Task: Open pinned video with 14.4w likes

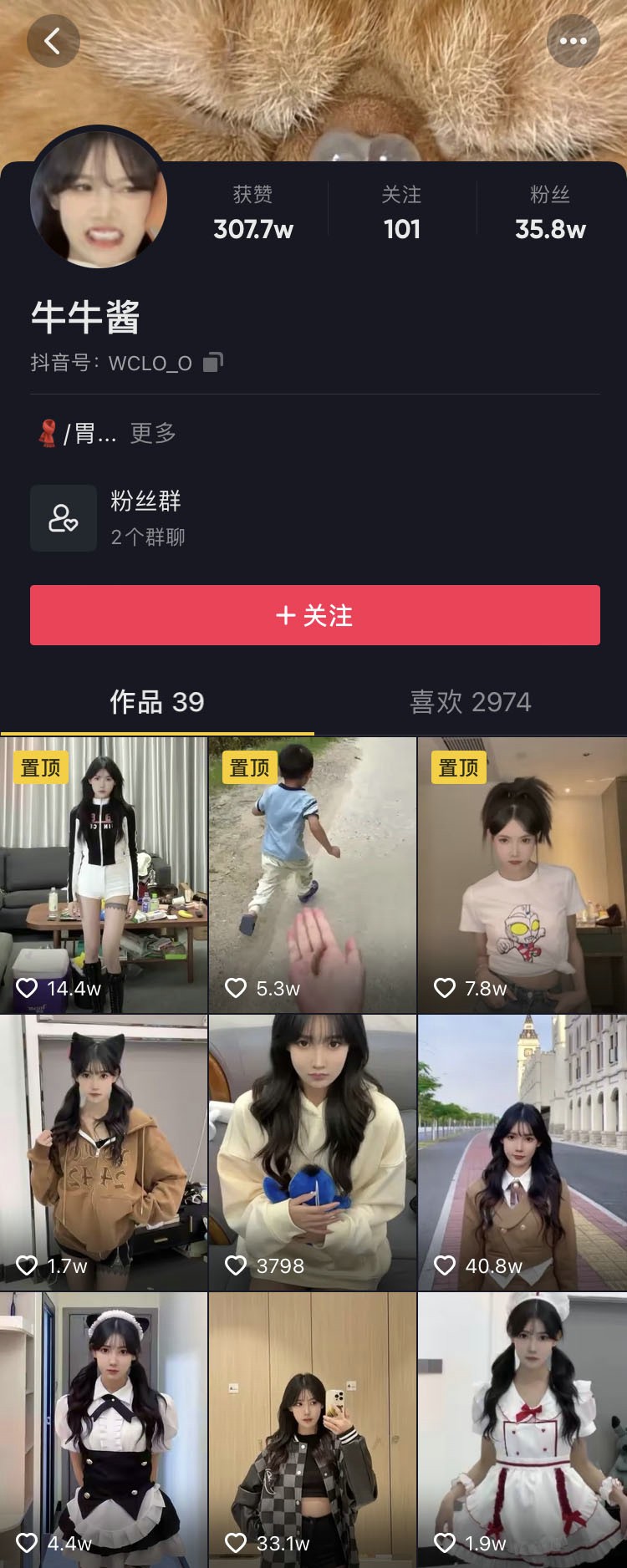Action: tap(104, 874)
